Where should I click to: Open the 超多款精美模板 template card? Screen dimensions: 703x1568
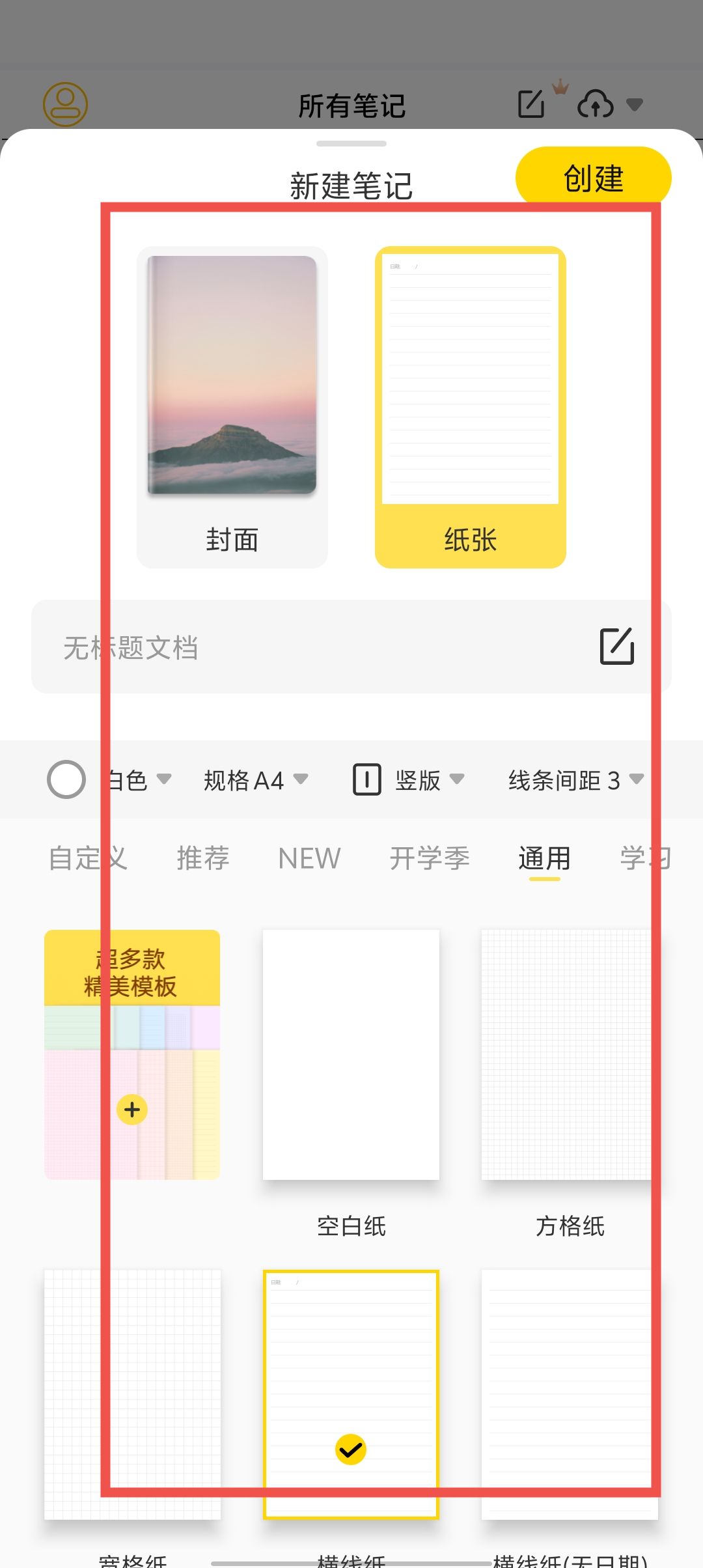click(x=132, y=1055)
